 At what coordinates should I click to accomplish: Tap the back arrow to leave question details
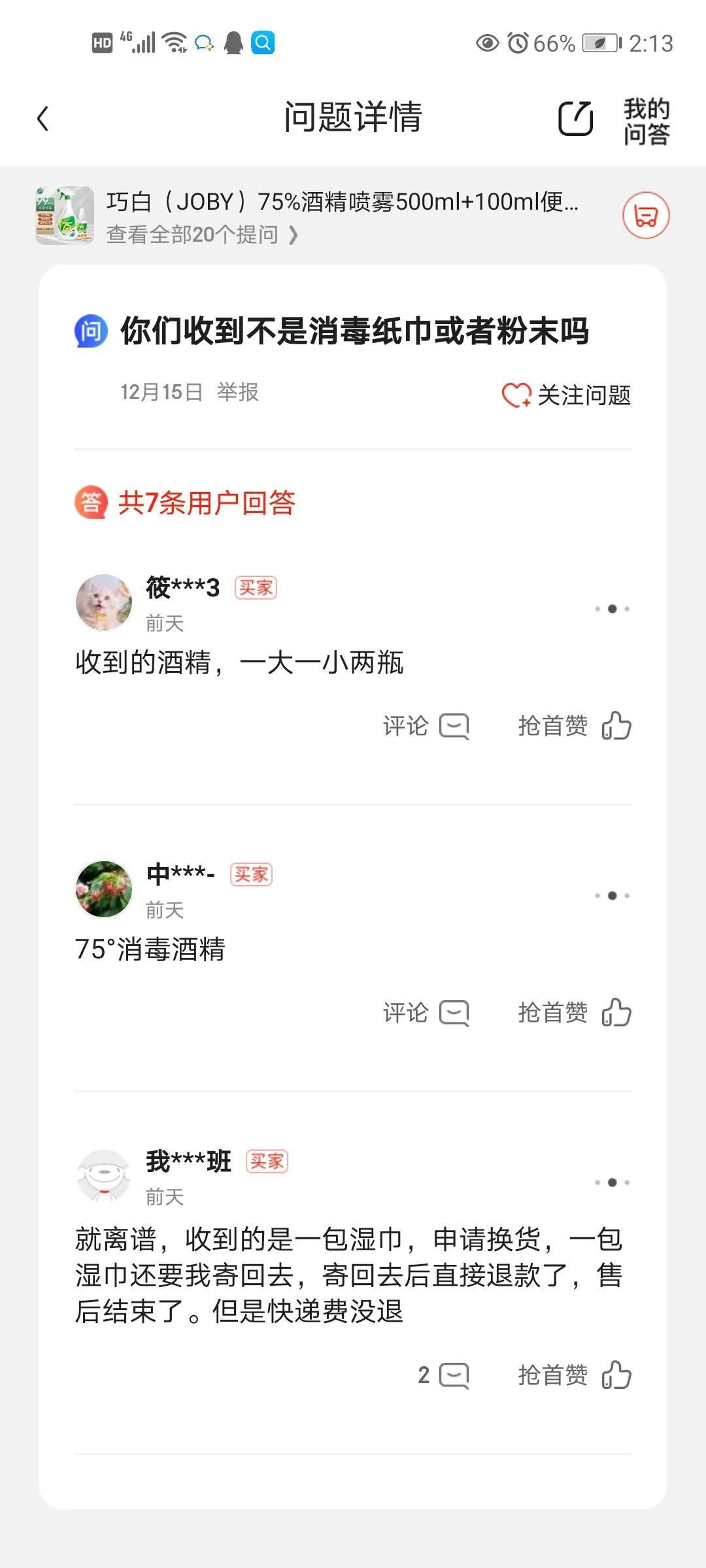[43, 118]
